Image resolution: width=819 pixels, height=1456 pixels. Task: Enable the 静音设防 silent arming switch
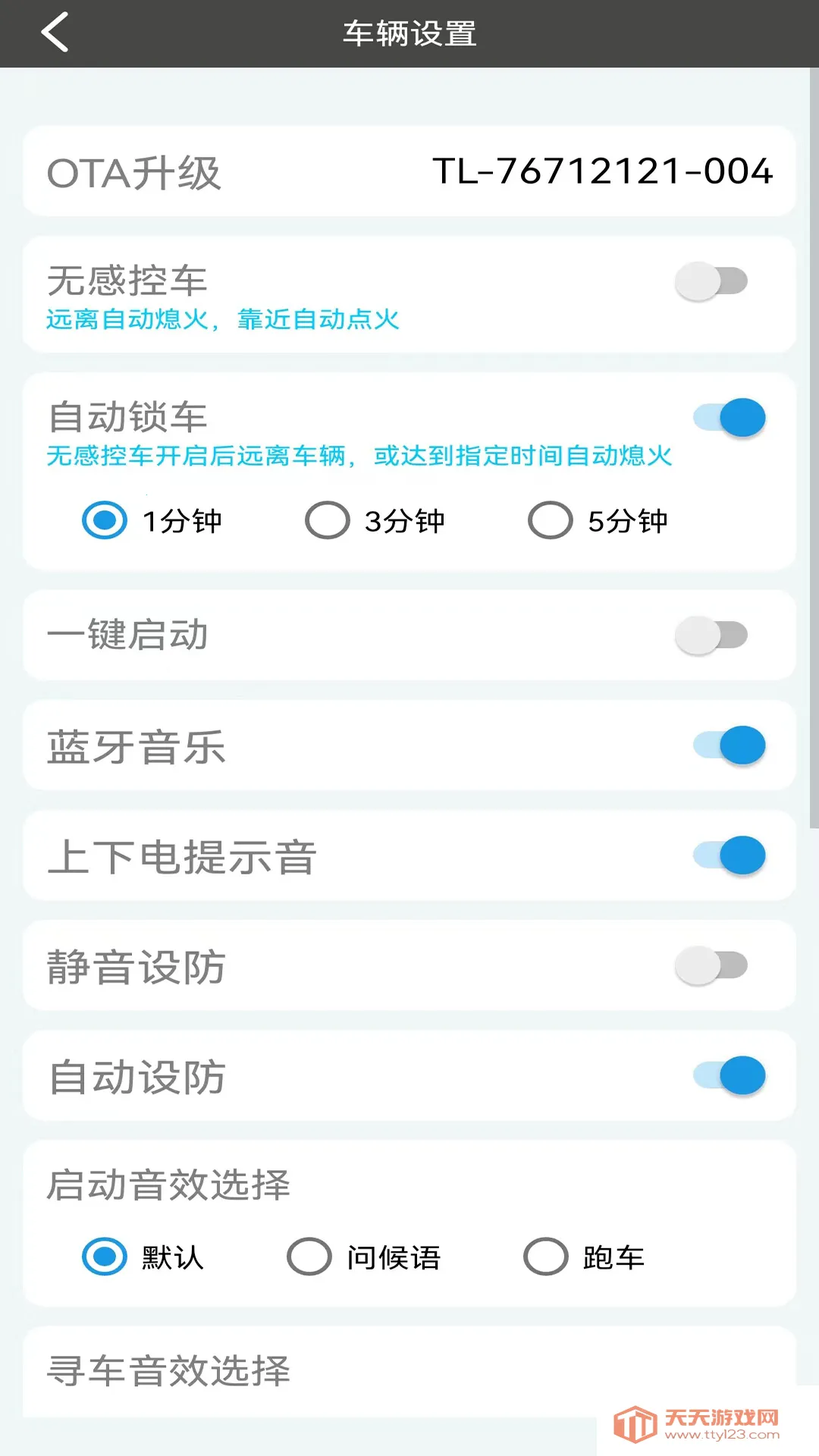pos(711,965)
